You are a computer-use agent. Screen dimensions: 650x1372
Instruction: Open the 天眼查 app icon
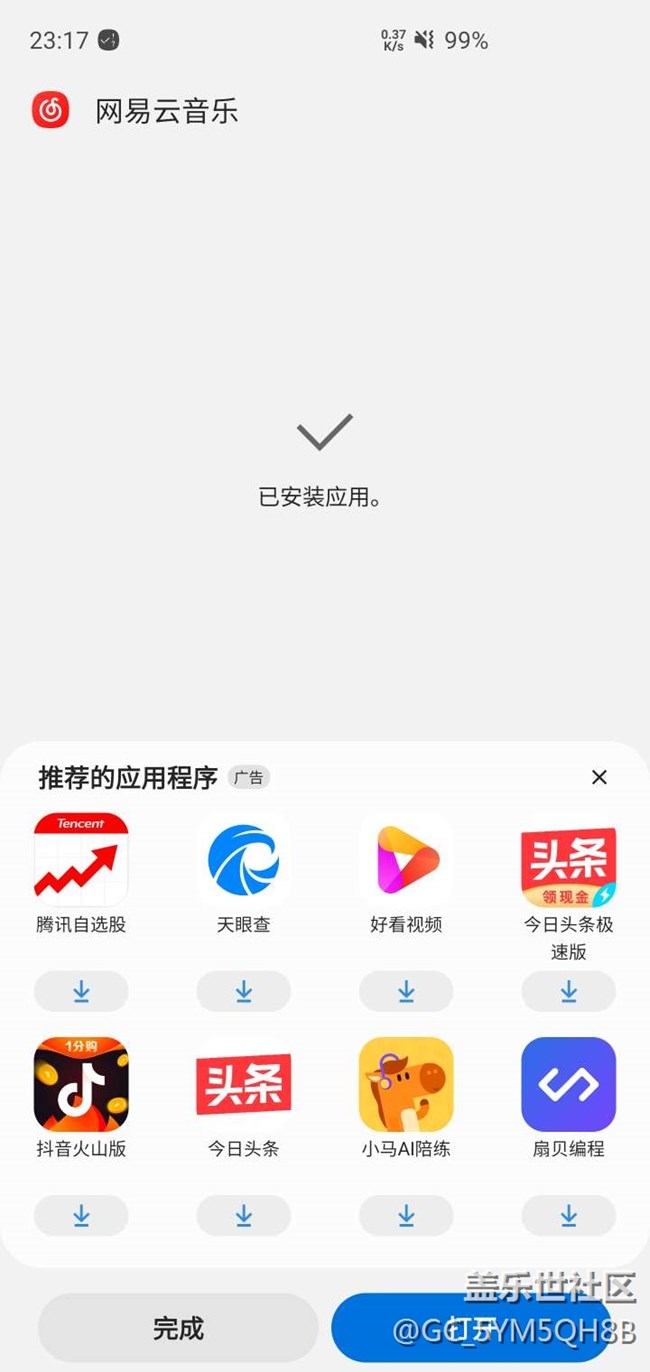(x=244, y=859)
